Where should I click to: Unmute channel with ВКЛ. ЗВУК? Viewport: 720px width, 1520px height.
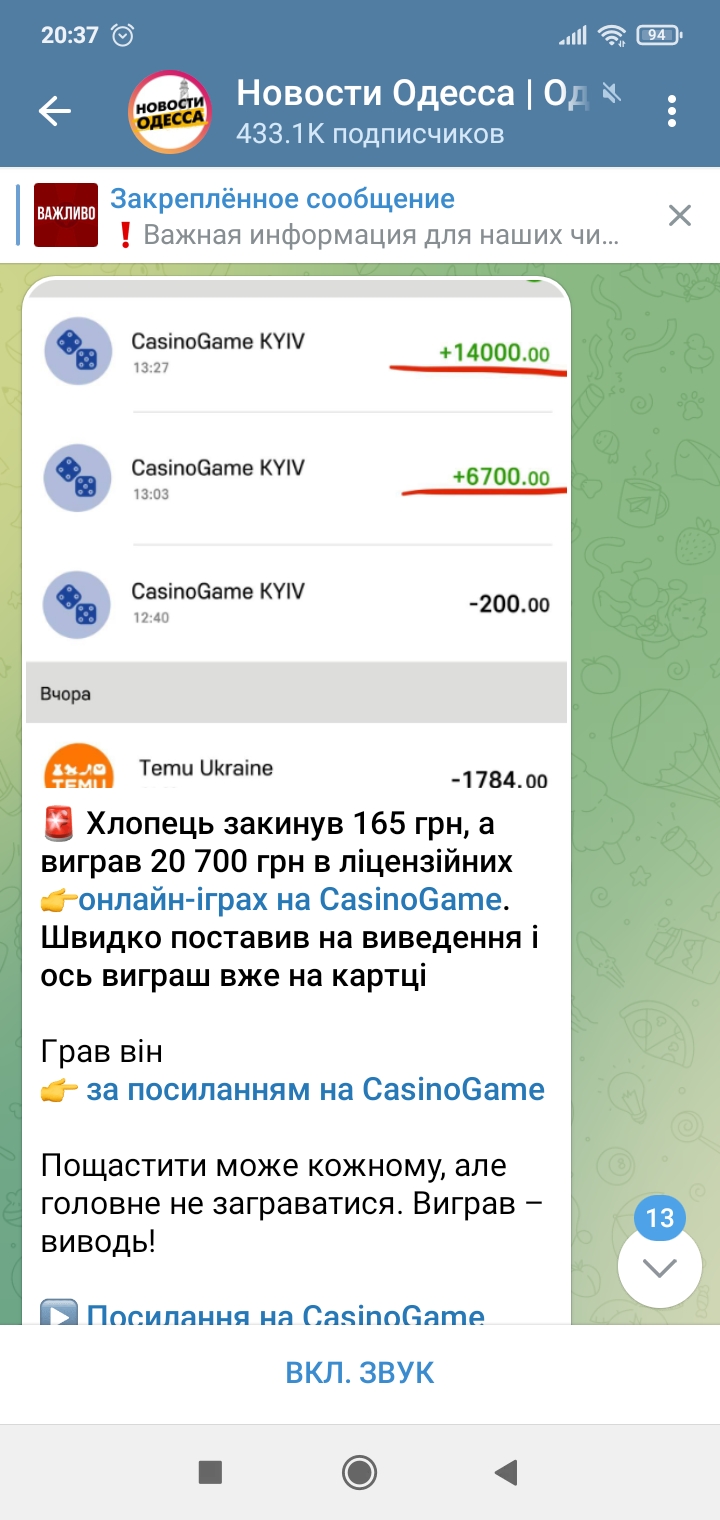tap(360, 1372)
